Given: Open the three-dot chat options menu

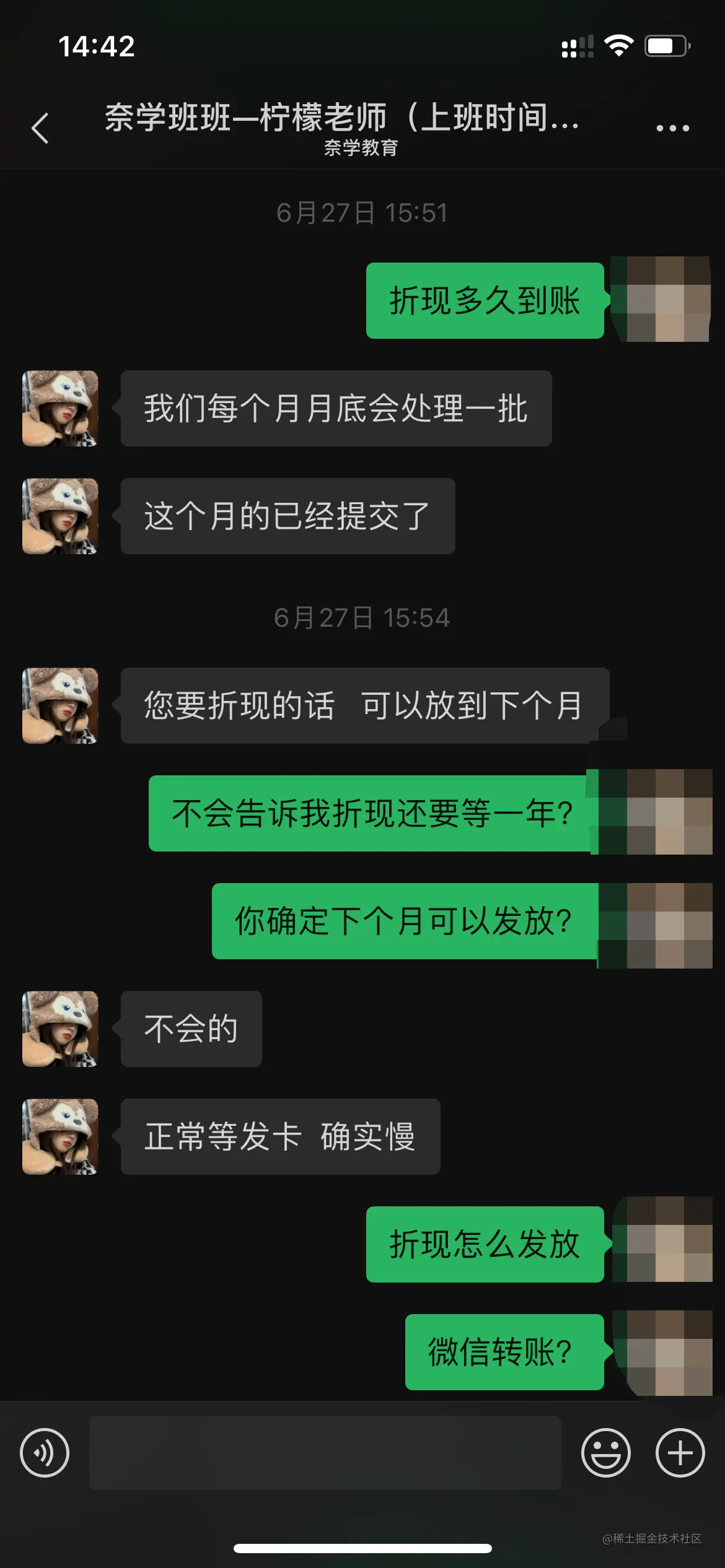Looking at the screenshot, I should point(672,128).
